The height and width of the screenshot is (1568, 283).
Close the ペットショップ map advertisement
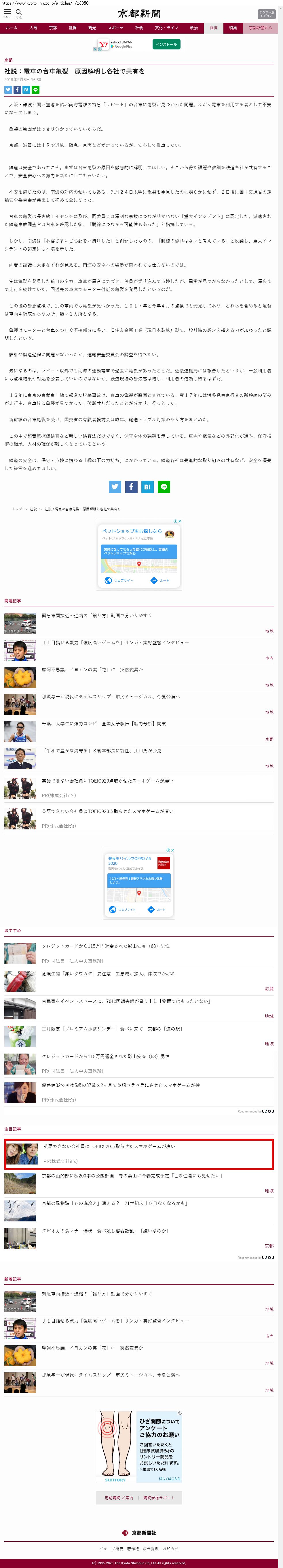click(179, 522)
